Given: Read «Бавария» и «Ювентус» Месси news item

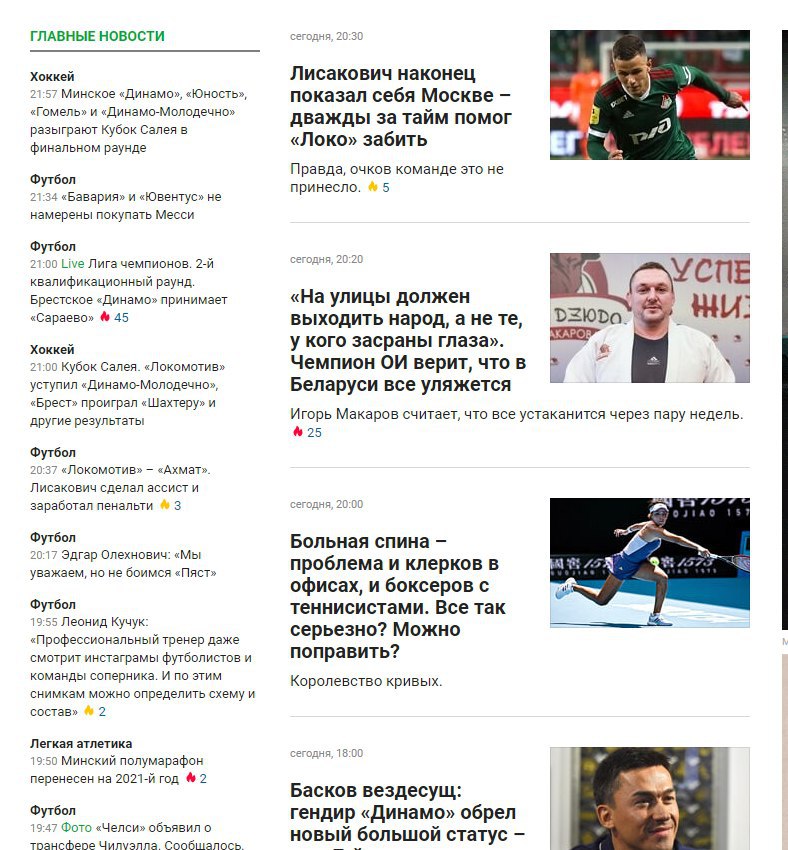Looking at the screenshot, I should 126,205.
